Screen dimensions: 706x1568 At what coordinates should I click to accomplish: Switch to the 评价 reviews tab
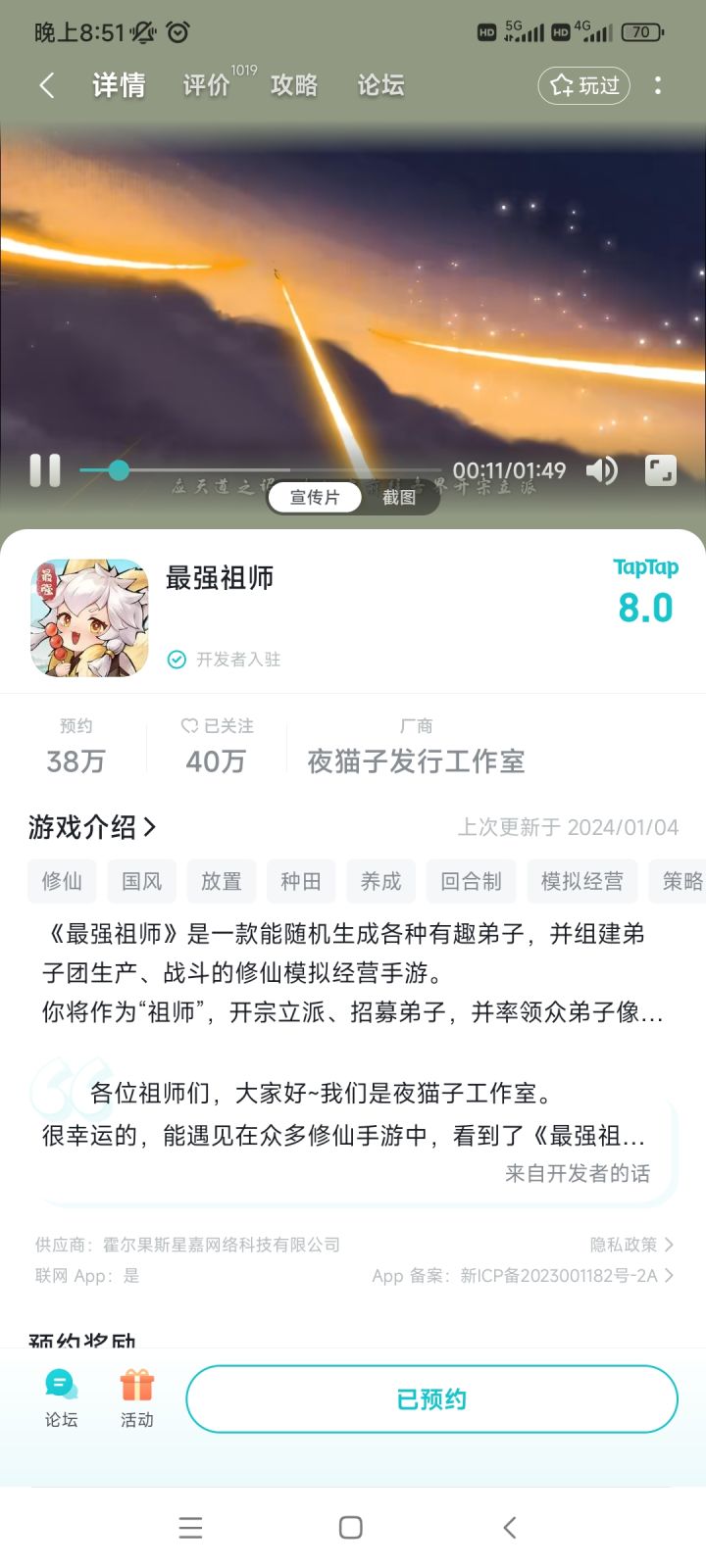(x=205, y=86)
